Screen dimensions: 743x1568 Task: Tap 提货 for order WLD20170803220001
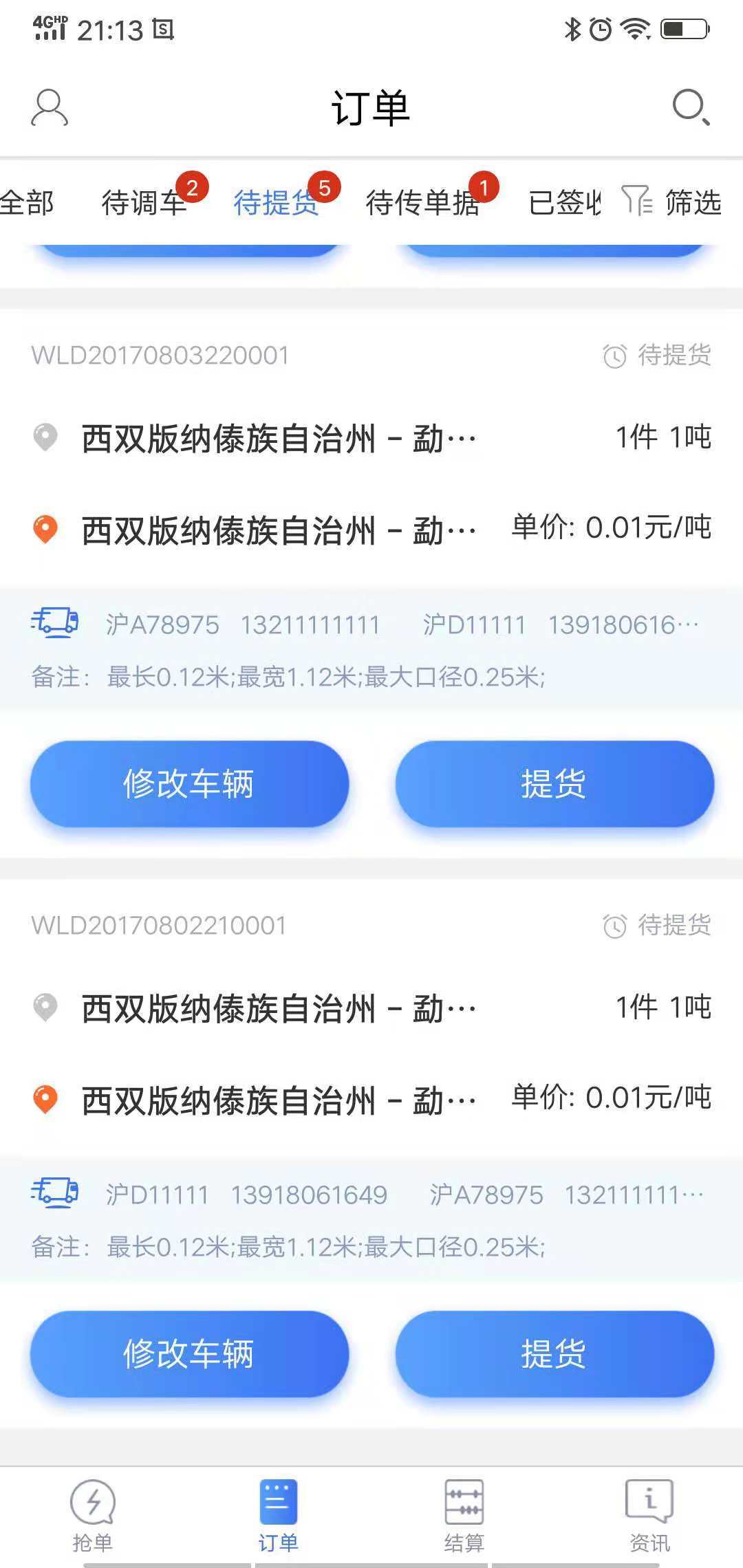click(x=554, y=784)
